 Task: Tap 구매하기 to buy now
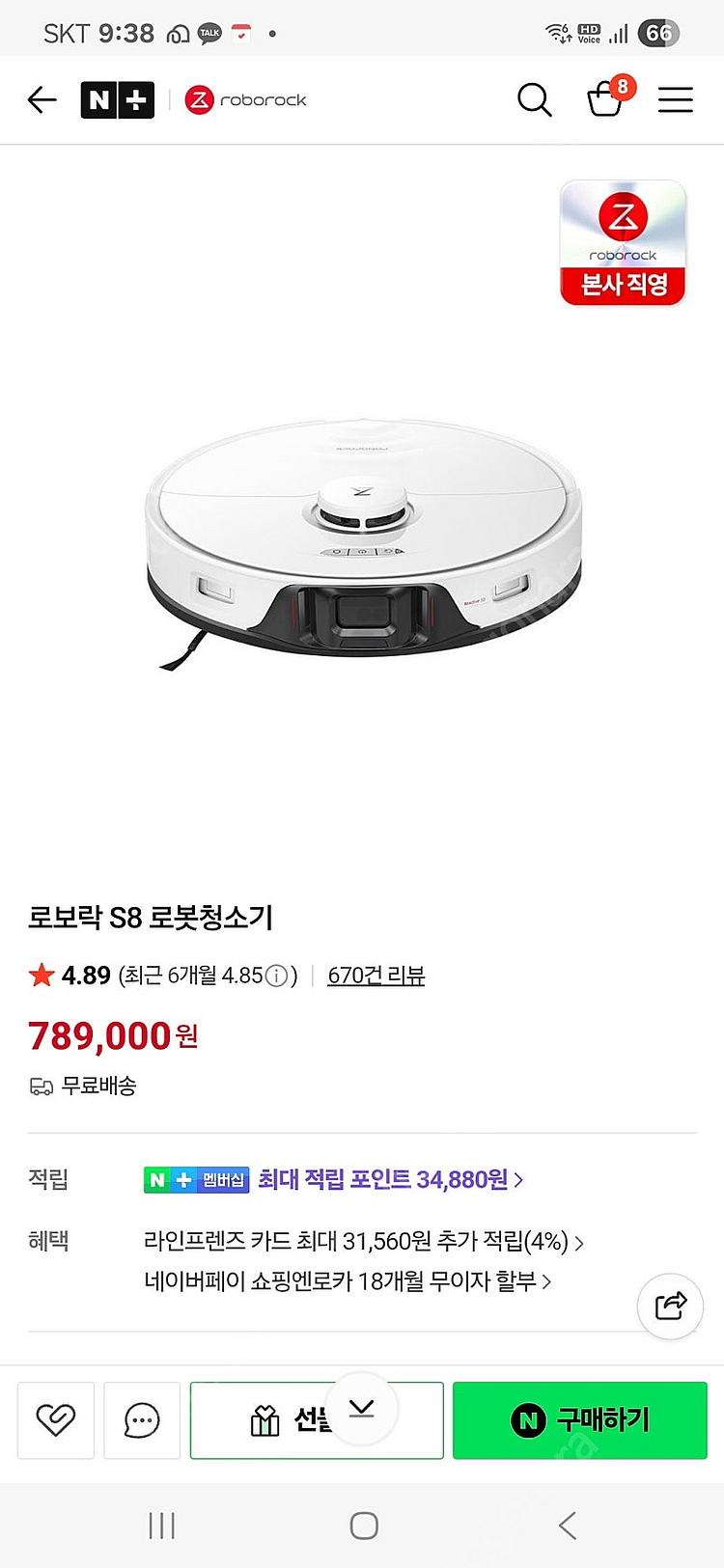coord(579,1419)
